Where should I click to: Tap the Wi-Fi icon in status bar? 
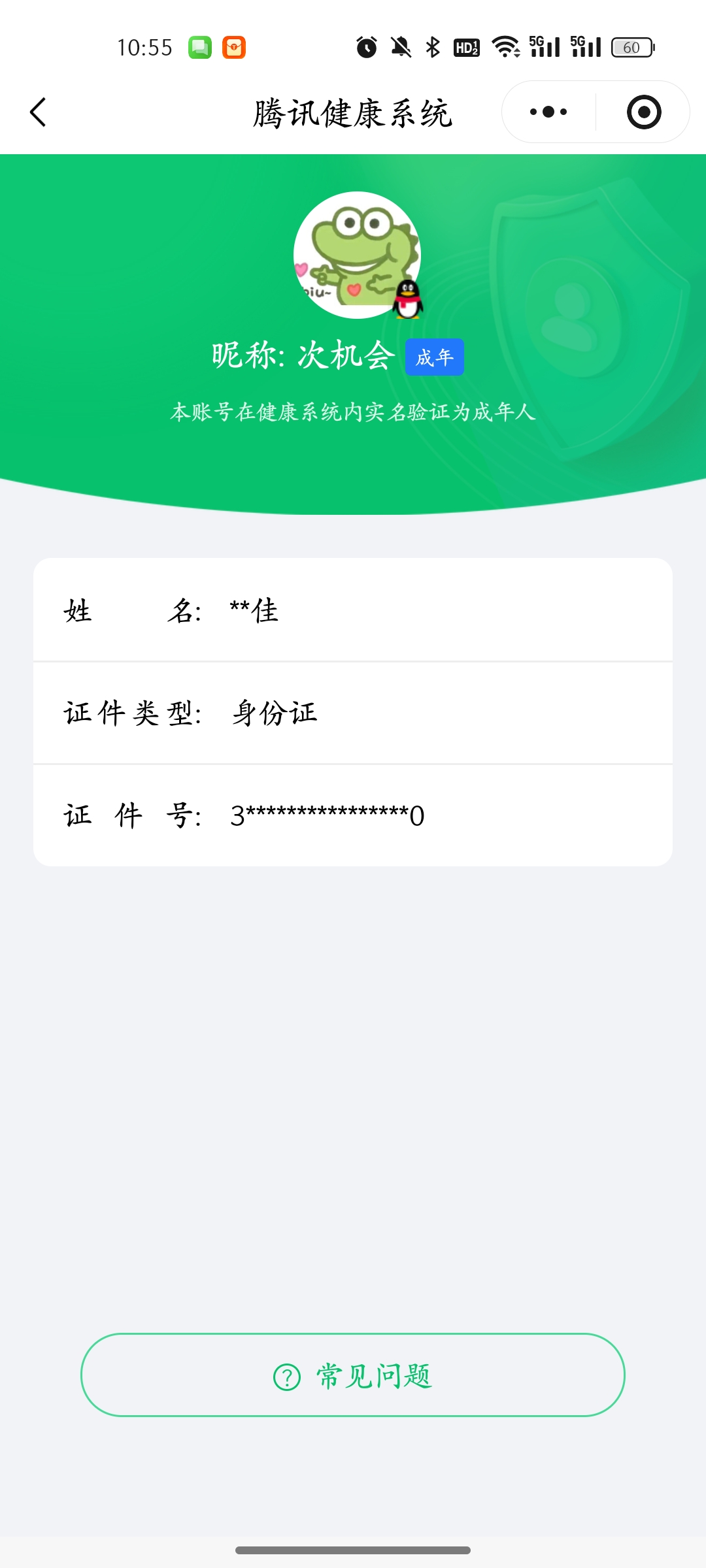(507, 47)
